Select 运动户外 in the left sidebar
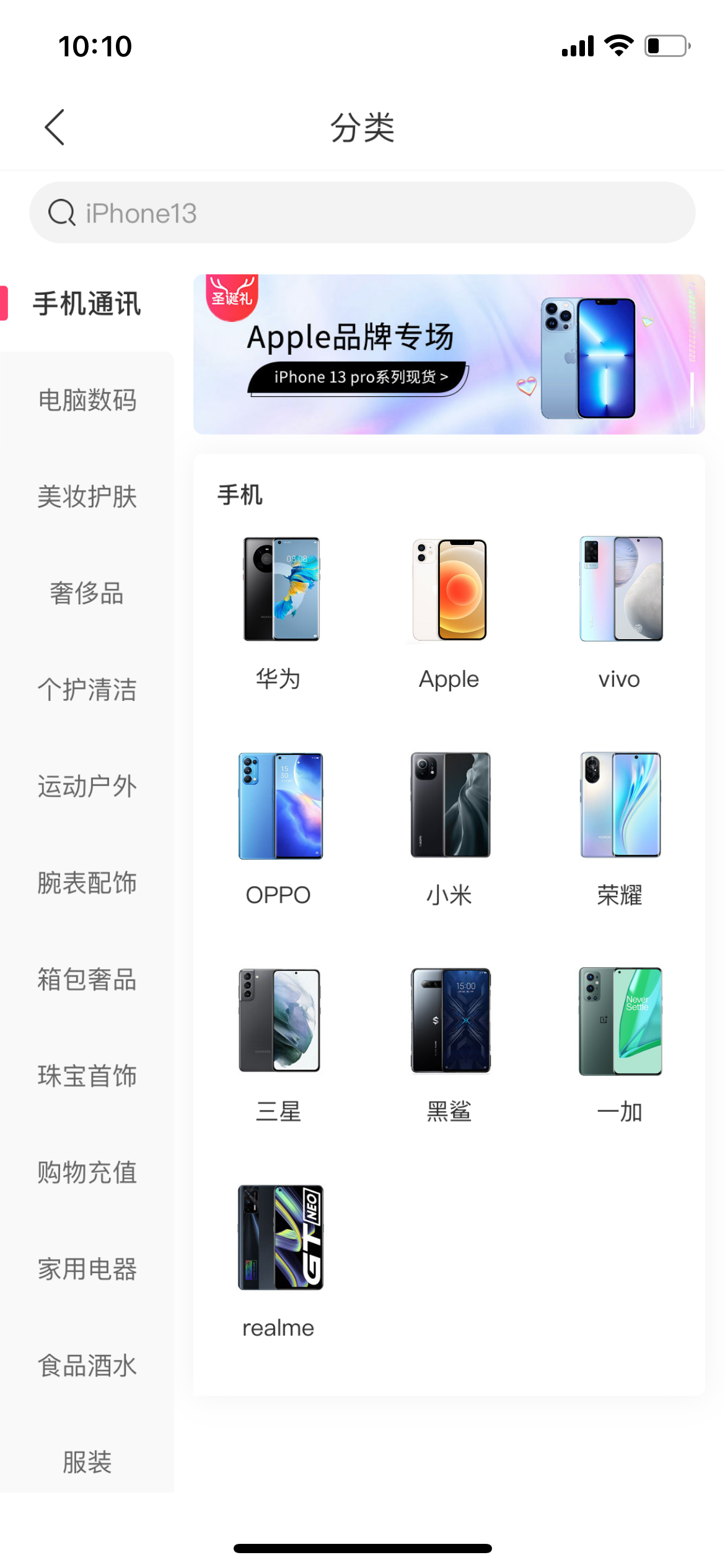 coord(87,787)
